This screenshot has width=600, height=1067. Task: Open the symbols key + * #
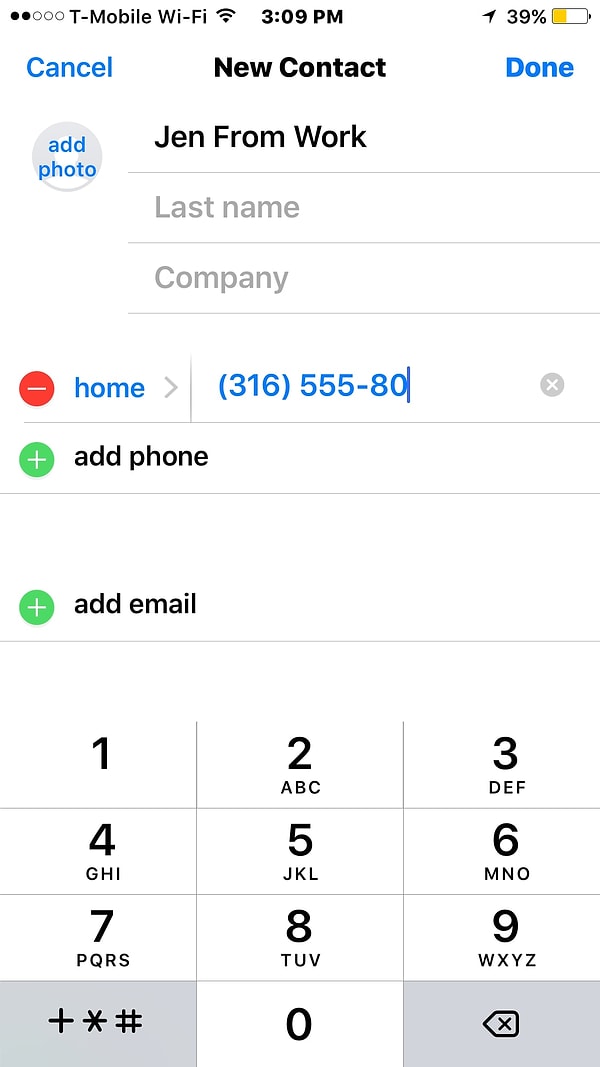[x=96, y=1023]
